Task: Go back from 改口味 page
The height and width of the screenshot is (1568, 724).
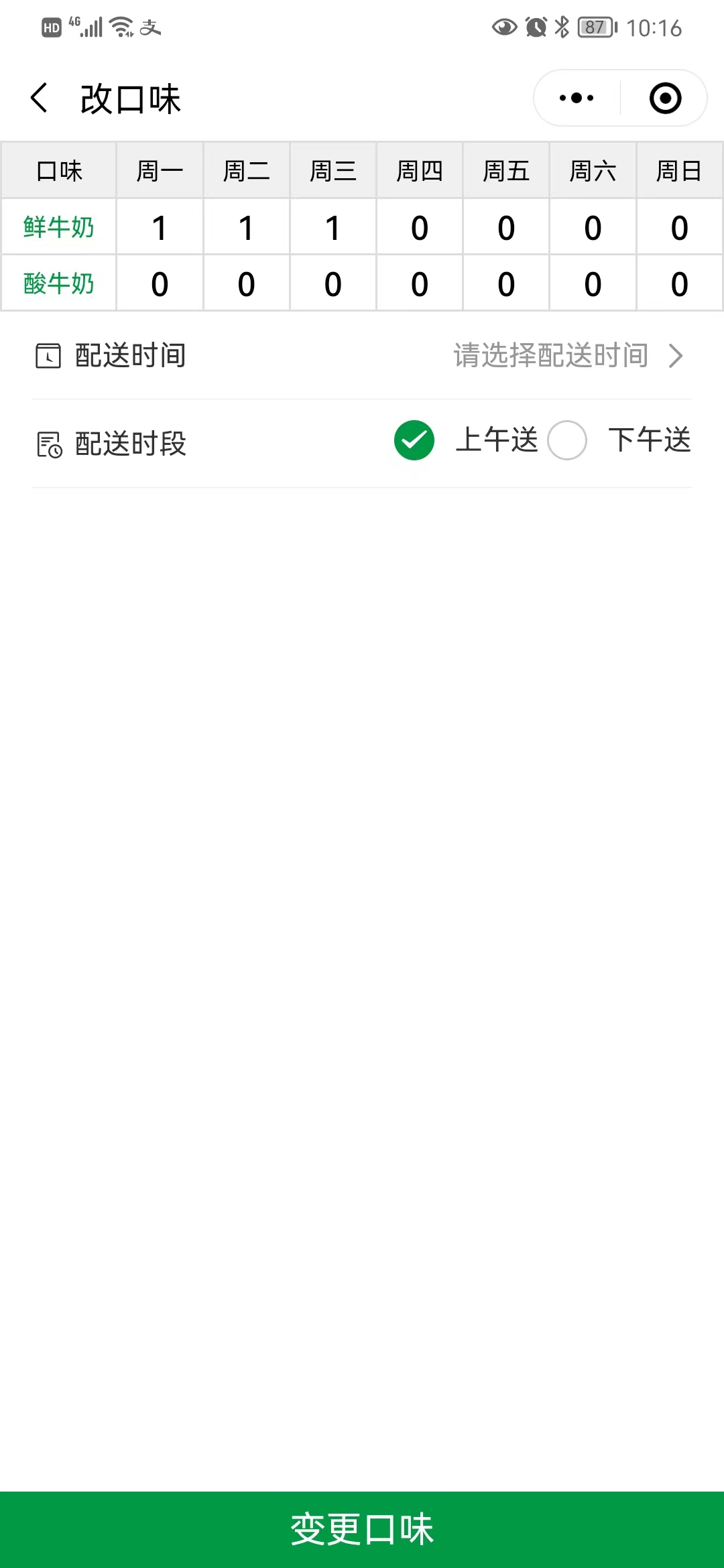Action: pos(40,99)
